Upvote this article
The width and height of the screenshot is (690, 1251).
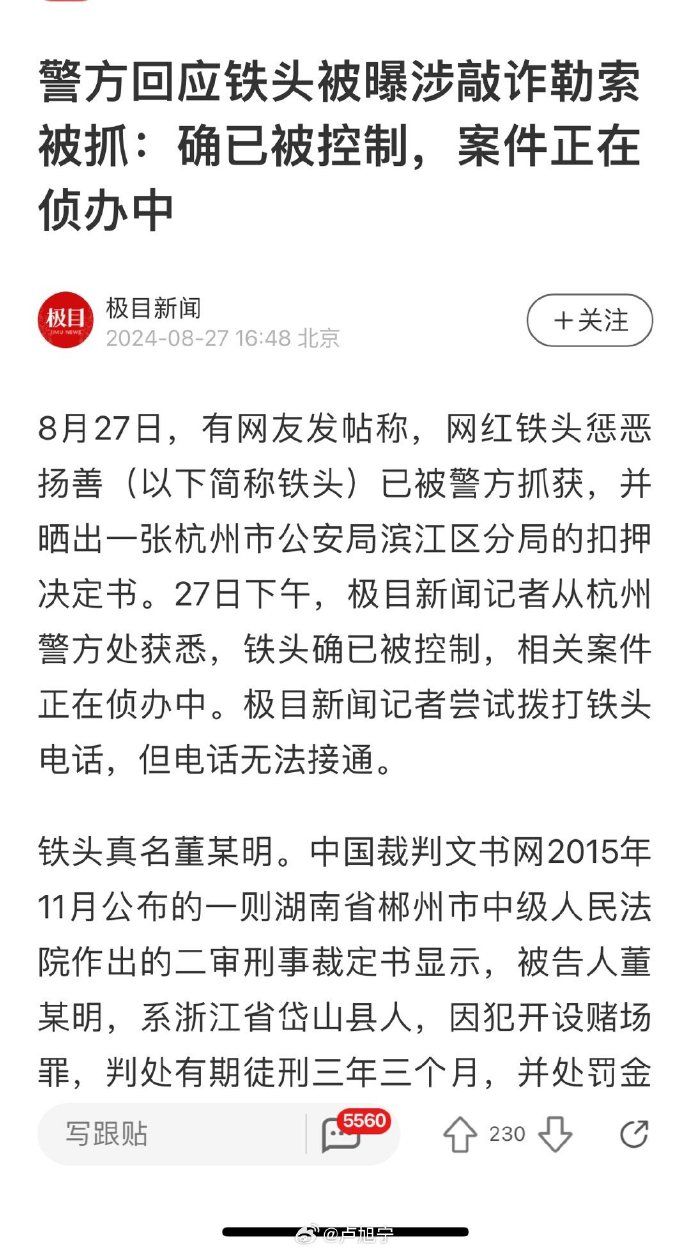460,1134
